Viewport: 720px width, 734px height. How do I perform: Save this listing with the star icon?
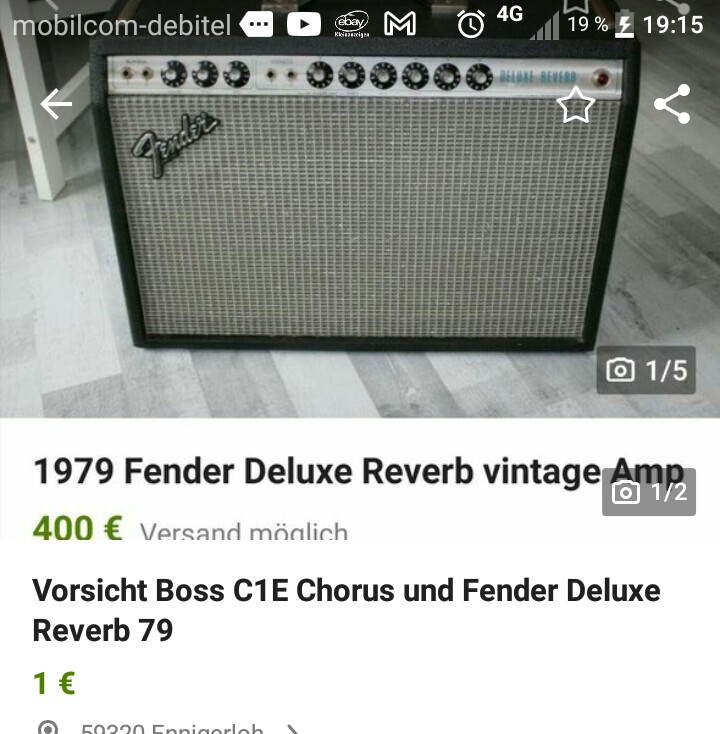tap(575, 104)
